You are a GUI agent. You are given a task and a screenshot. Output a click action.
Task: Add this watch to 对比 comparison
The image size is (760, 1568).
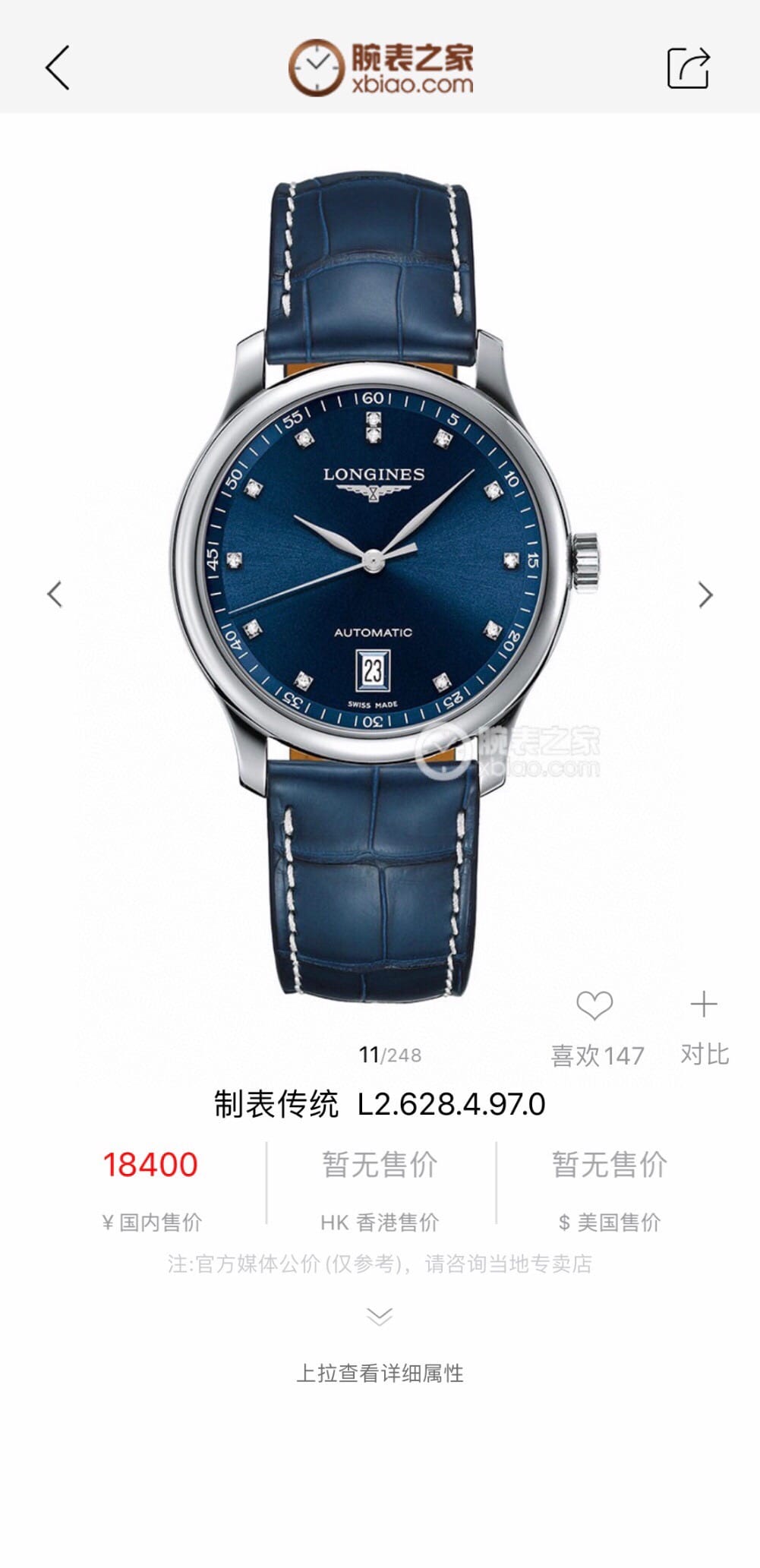704,1005
